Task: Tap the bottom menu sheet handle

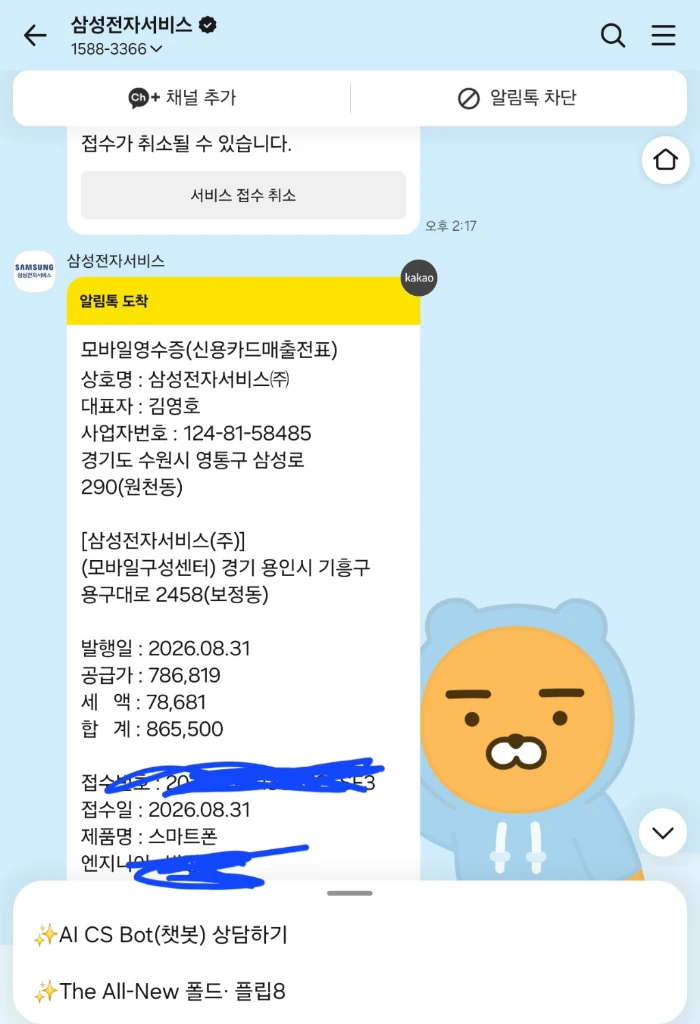Action: [x=350, y=893]
